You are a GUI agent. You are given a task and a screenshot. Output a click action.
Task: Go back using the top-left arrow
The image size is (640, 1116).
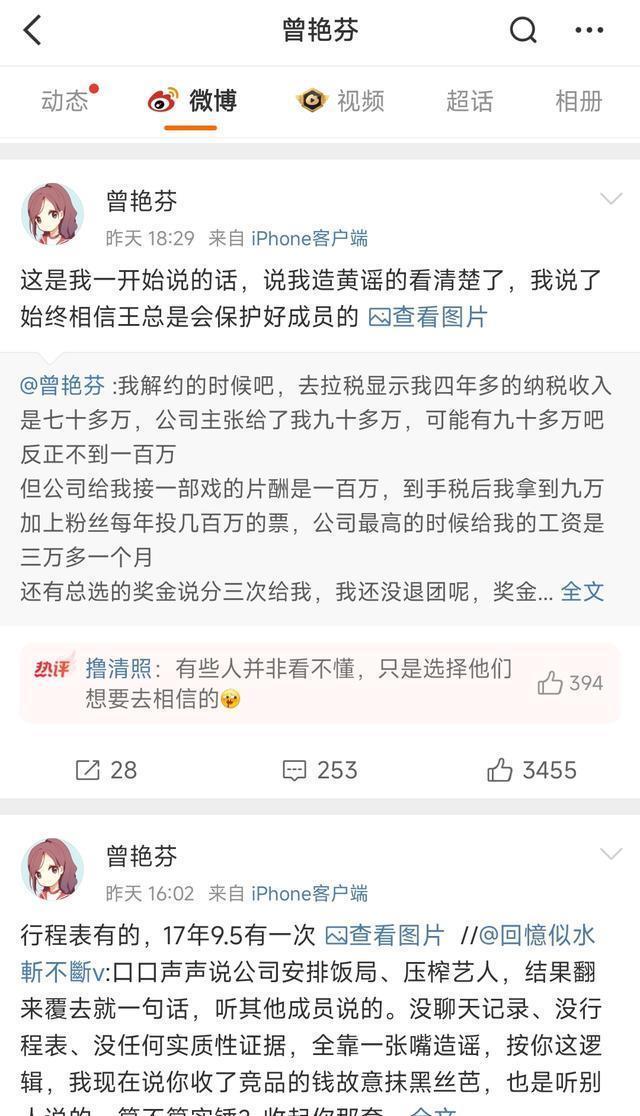pos(33,30)
